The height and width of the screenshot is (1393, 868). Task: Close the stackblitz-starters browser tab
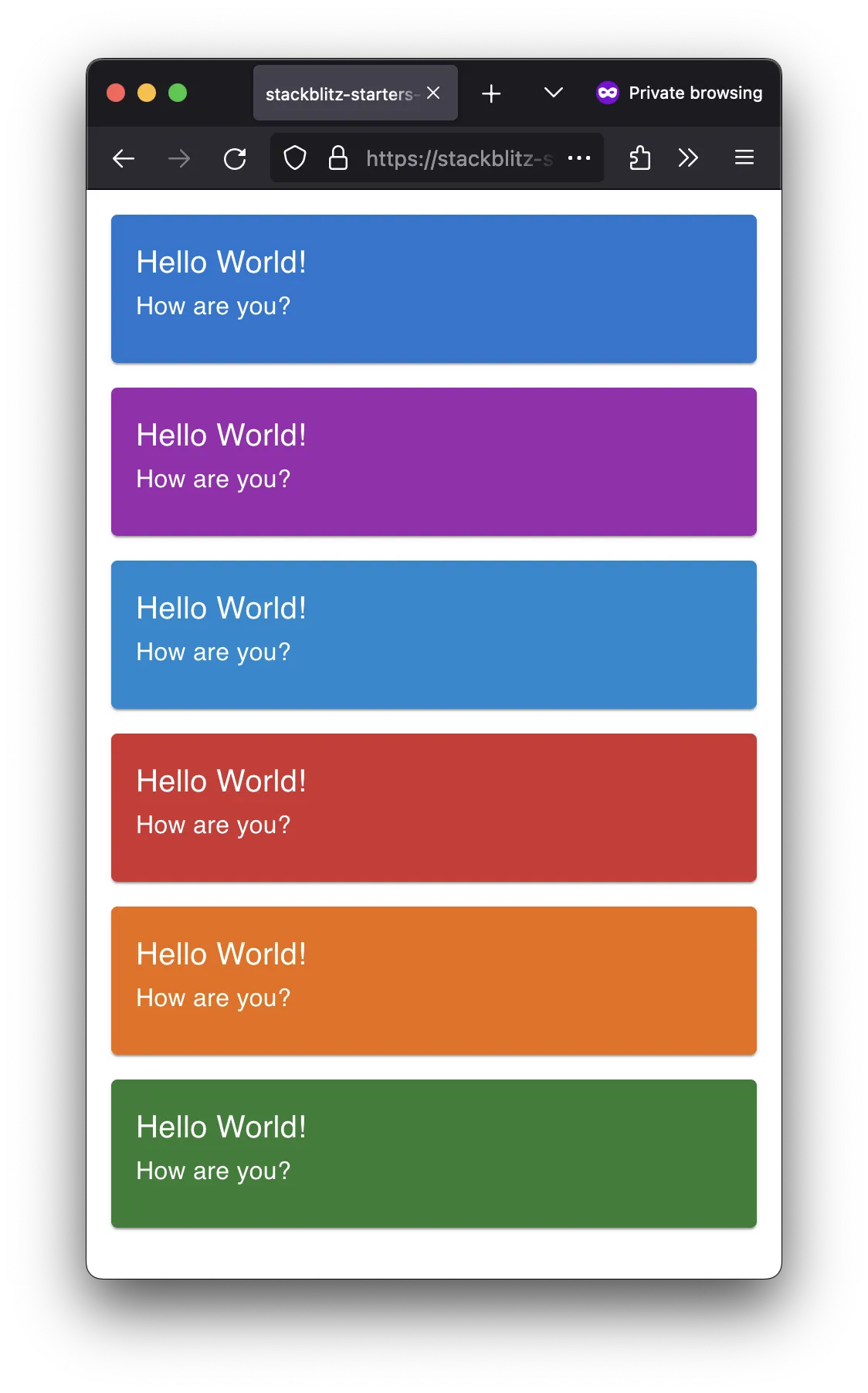(433, 93)
